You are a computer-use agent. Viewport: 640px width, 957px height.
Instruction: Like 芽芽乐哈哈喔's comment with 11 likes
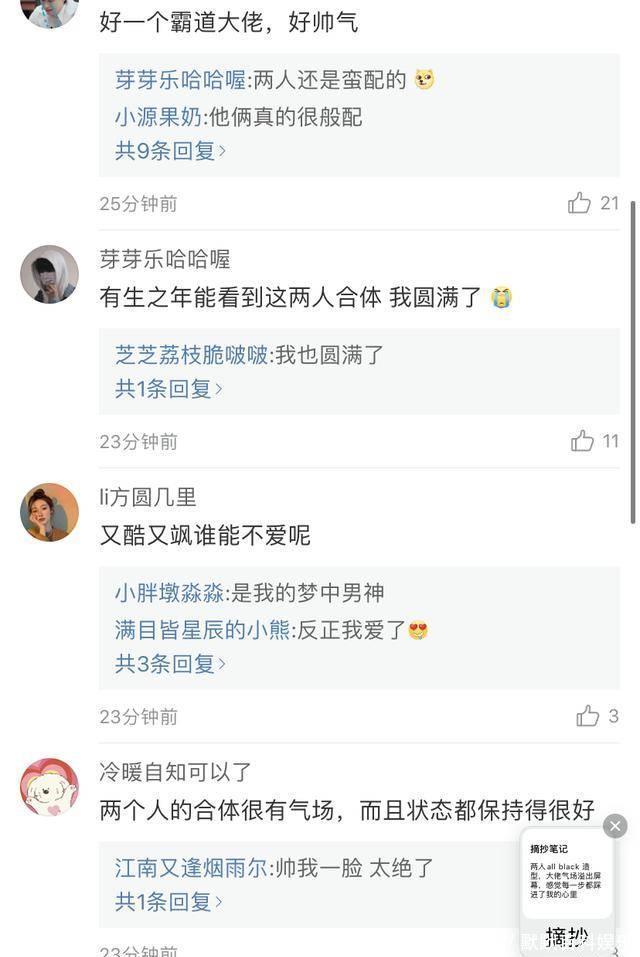click(582, 441)
